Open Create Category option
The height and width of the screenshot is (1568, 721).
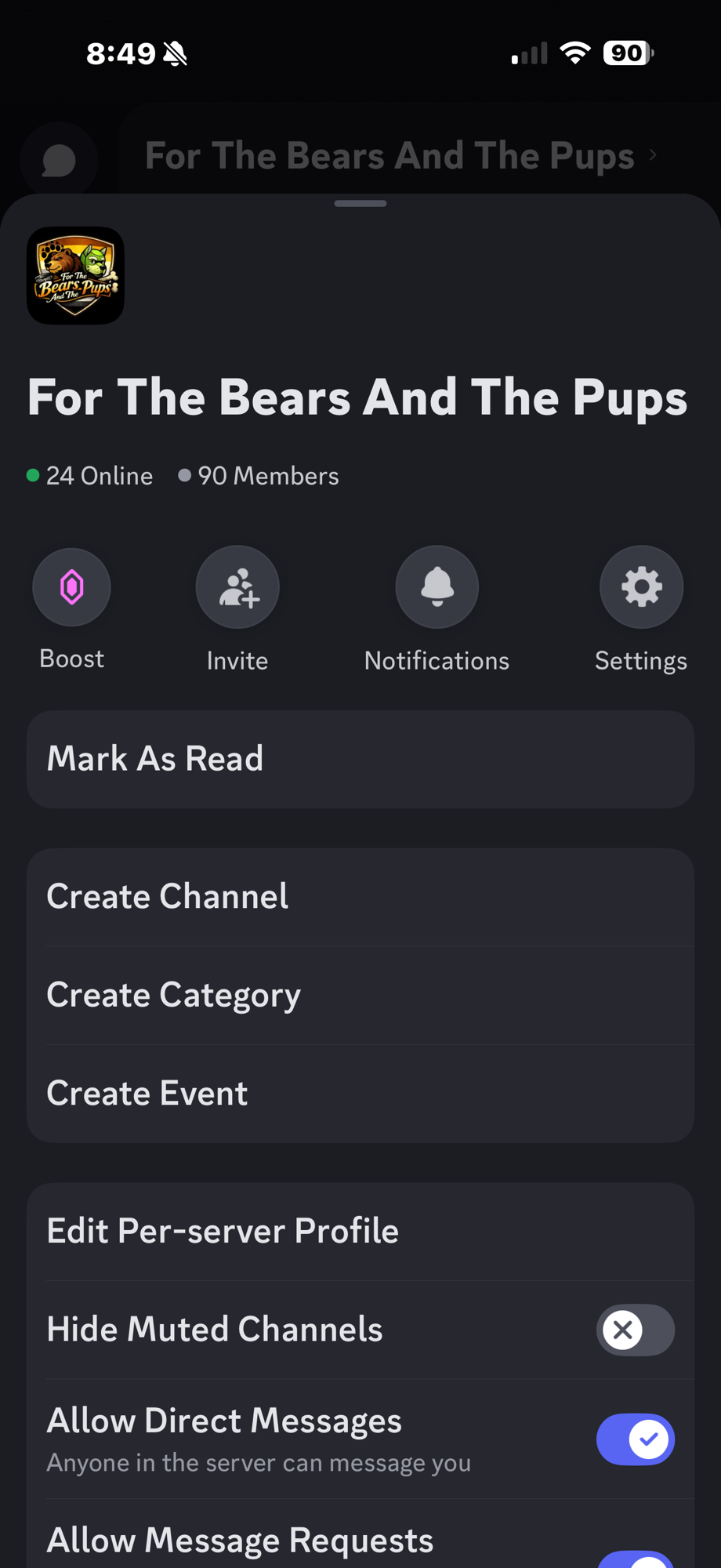pos(360,995)
